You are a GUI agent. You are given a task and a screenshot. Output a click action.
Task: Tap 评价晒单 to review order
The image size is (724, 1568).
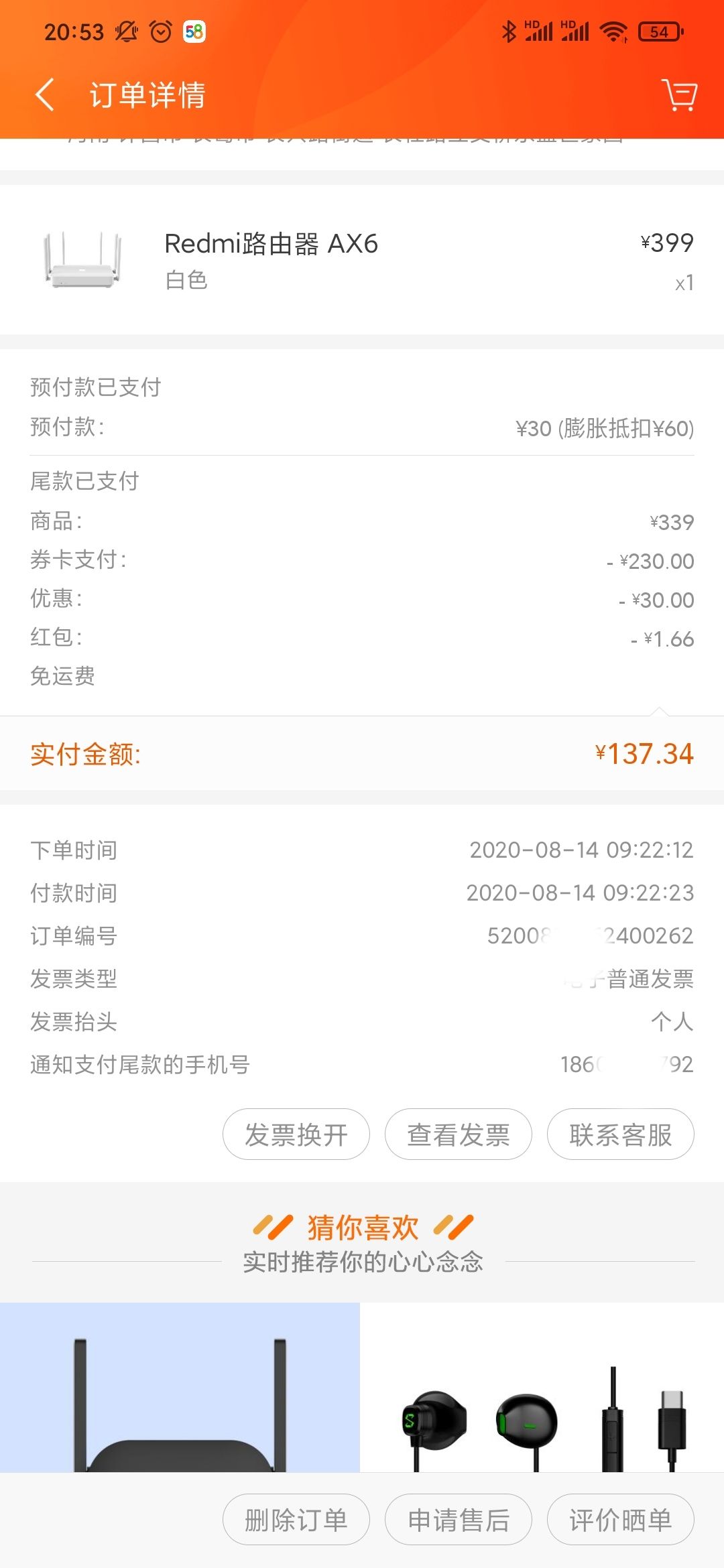(621, 1520)
